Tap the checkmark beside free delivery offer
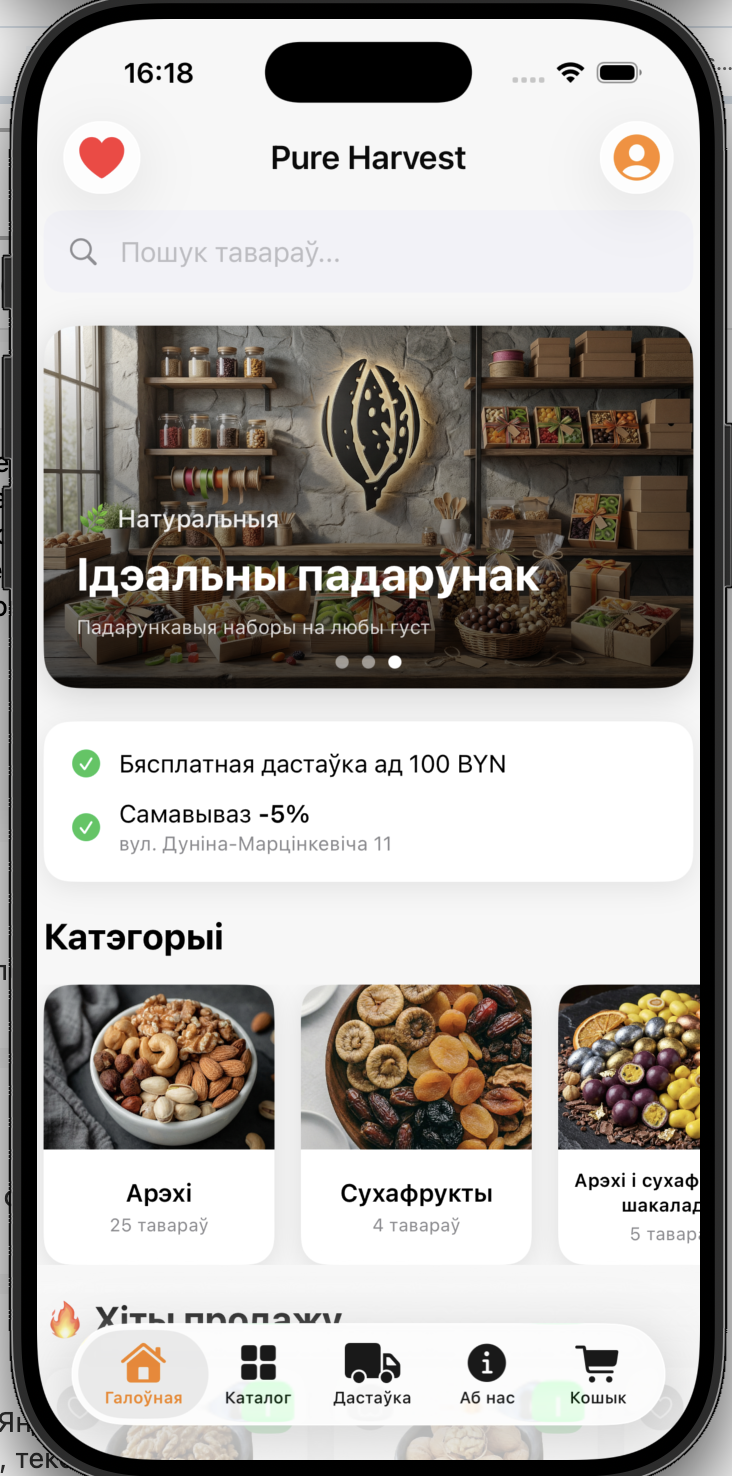The height and width of the screenshot is (1476, 732). point(86,763)
